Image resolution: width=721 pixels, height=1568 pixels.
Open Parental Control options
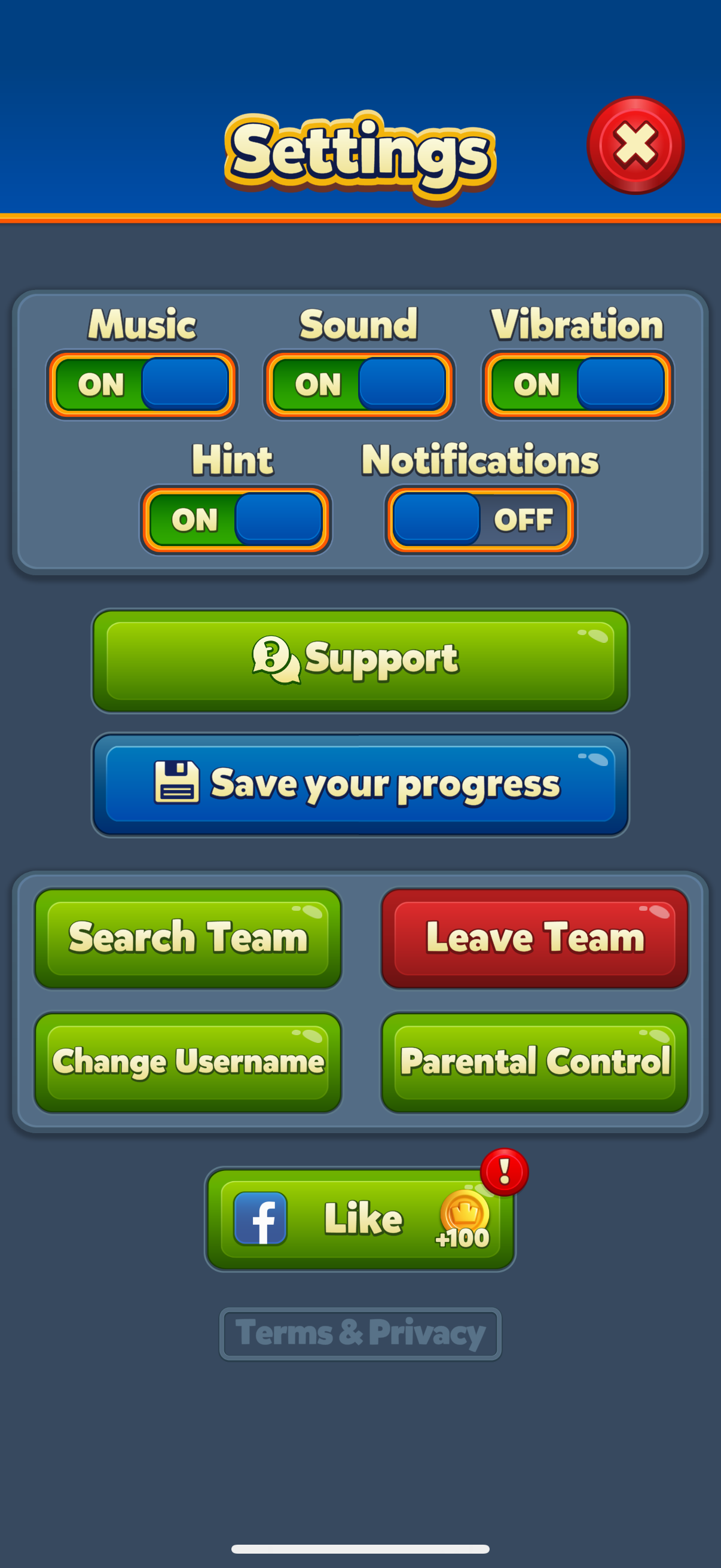coord(534,1061)
